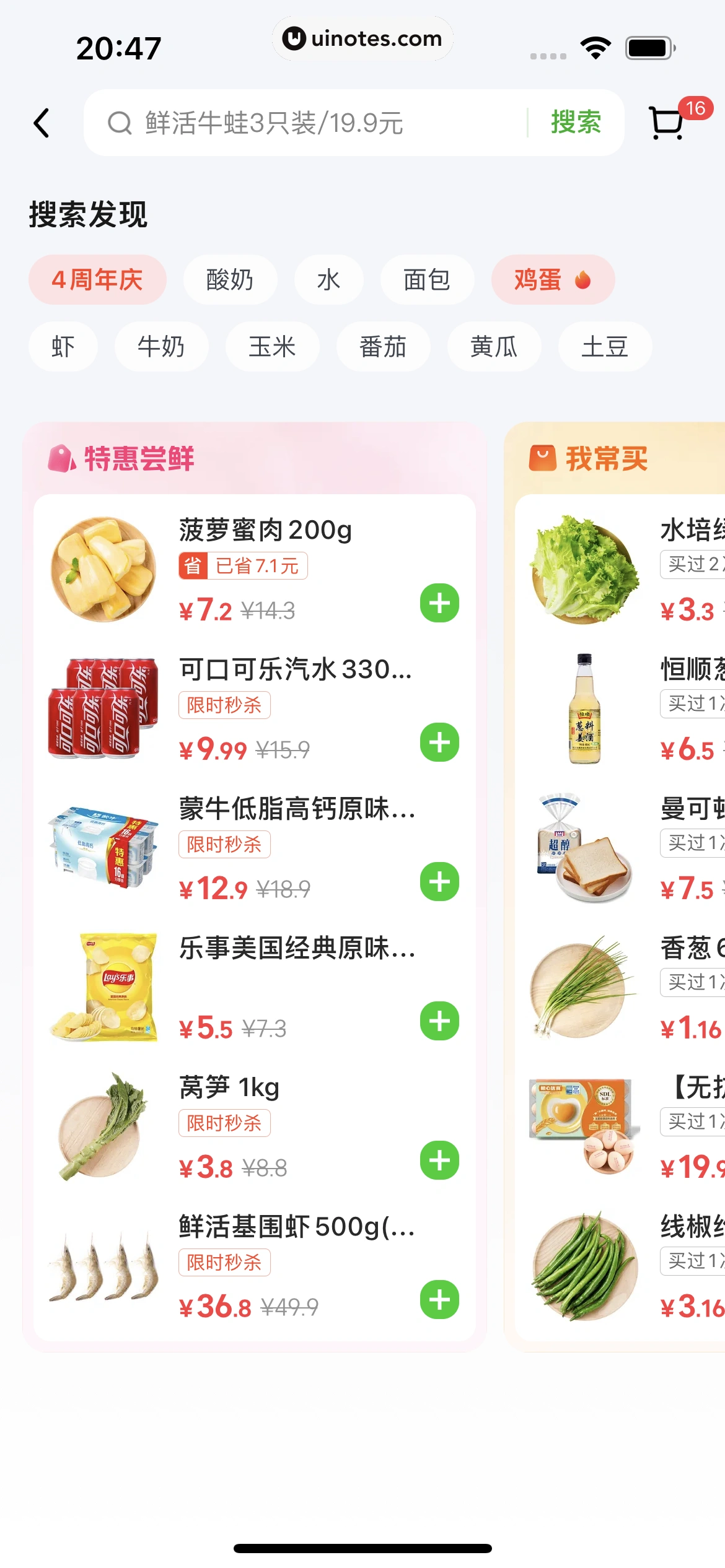Tap the 玉米 chip
This screenshot has height=1568, width=725.
pyautogui.click(x=272, y=347)
